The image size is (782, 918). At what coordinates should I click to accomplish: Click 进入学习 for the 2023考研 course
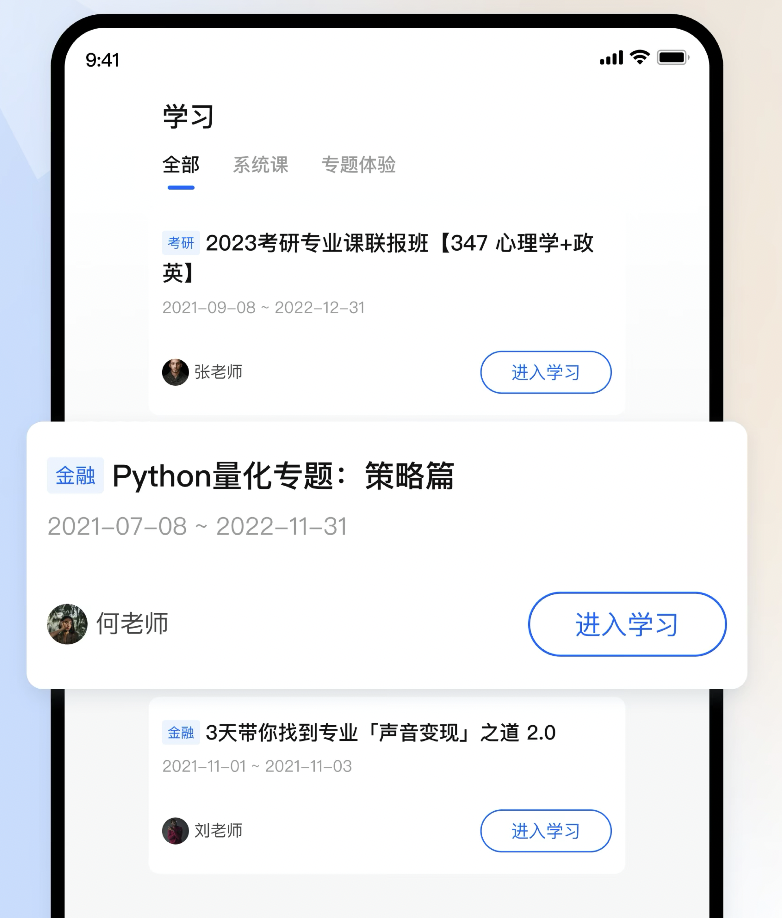click(546, 372)
